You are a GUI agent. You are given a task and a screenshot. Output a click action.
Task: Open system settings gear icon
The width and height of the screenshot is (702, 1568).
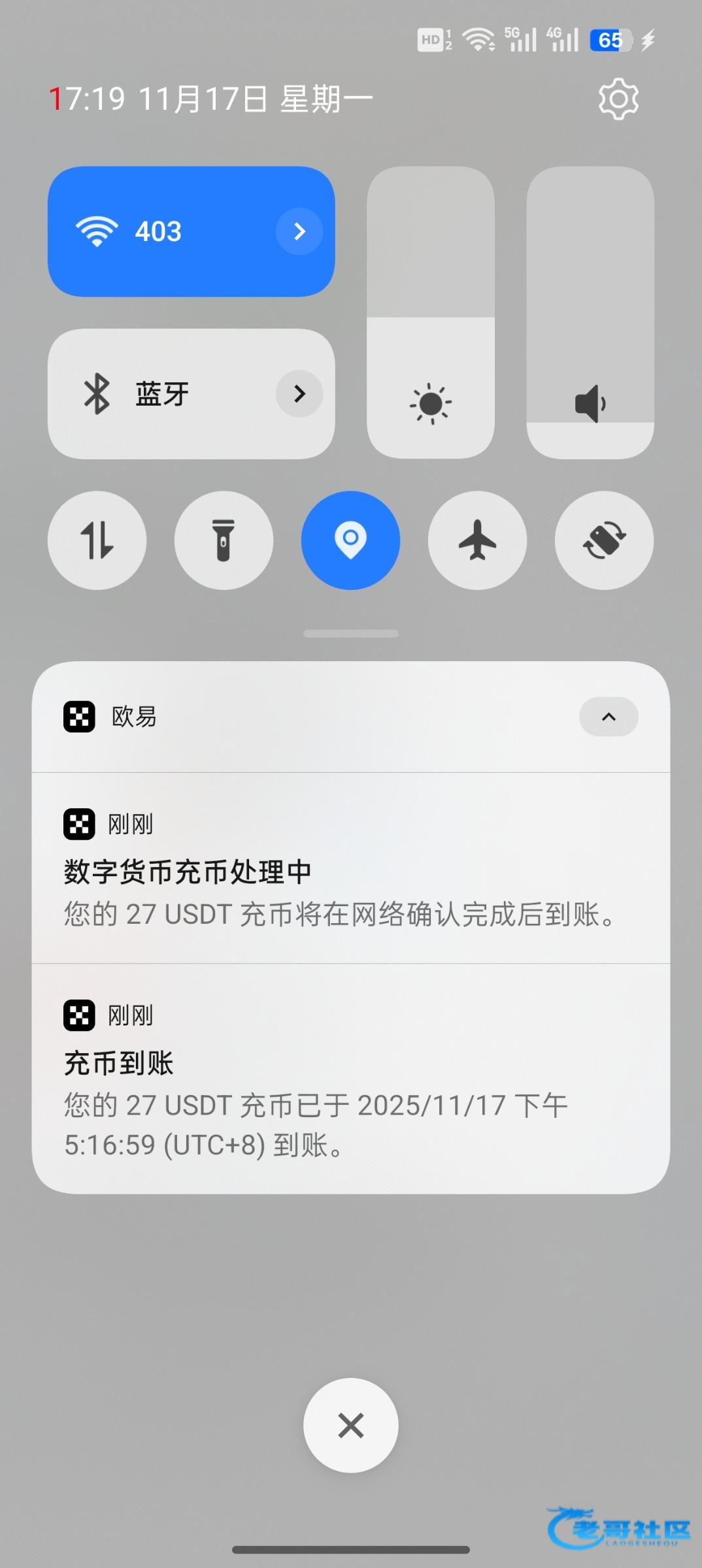[618, 99]
